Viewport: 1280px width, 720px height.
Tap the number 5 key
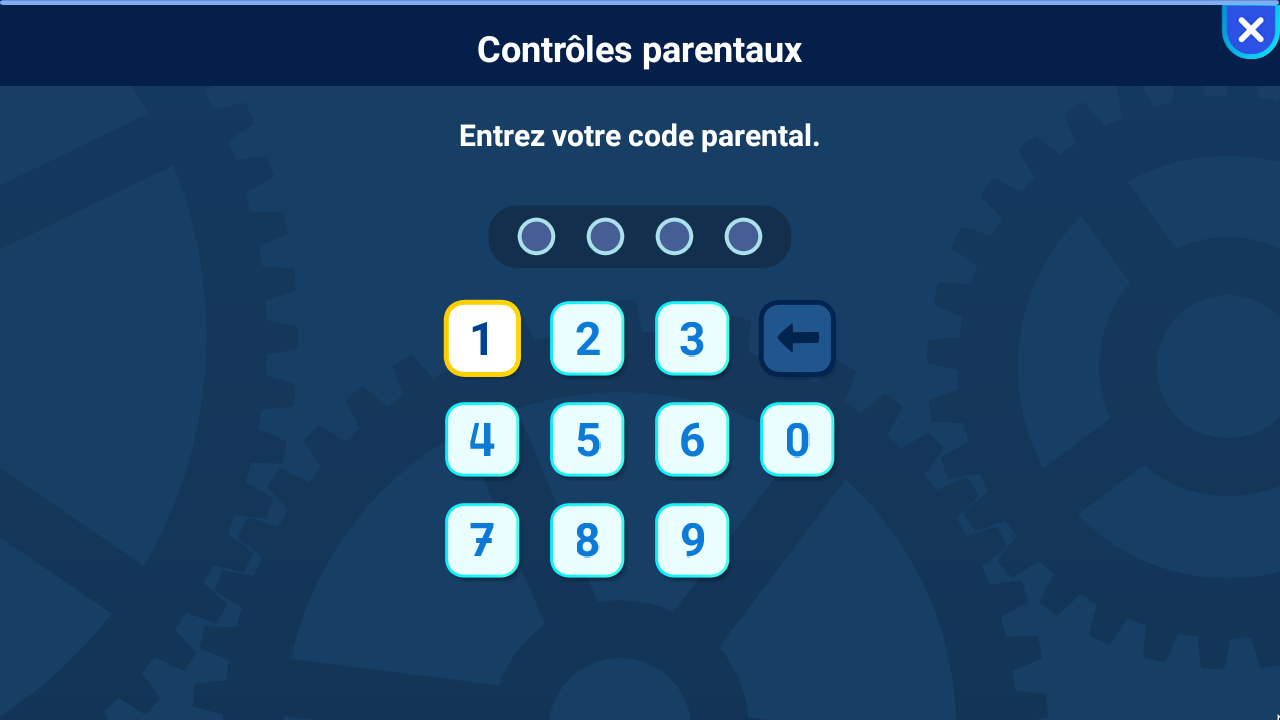coord(587,440)
